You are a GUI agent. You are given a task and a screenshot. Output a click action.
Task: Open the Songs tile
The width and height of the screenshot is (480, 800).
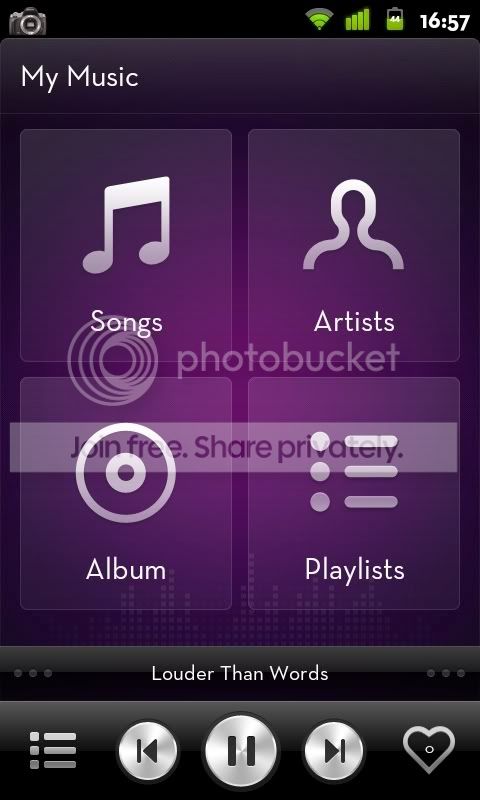click(125, 245)
